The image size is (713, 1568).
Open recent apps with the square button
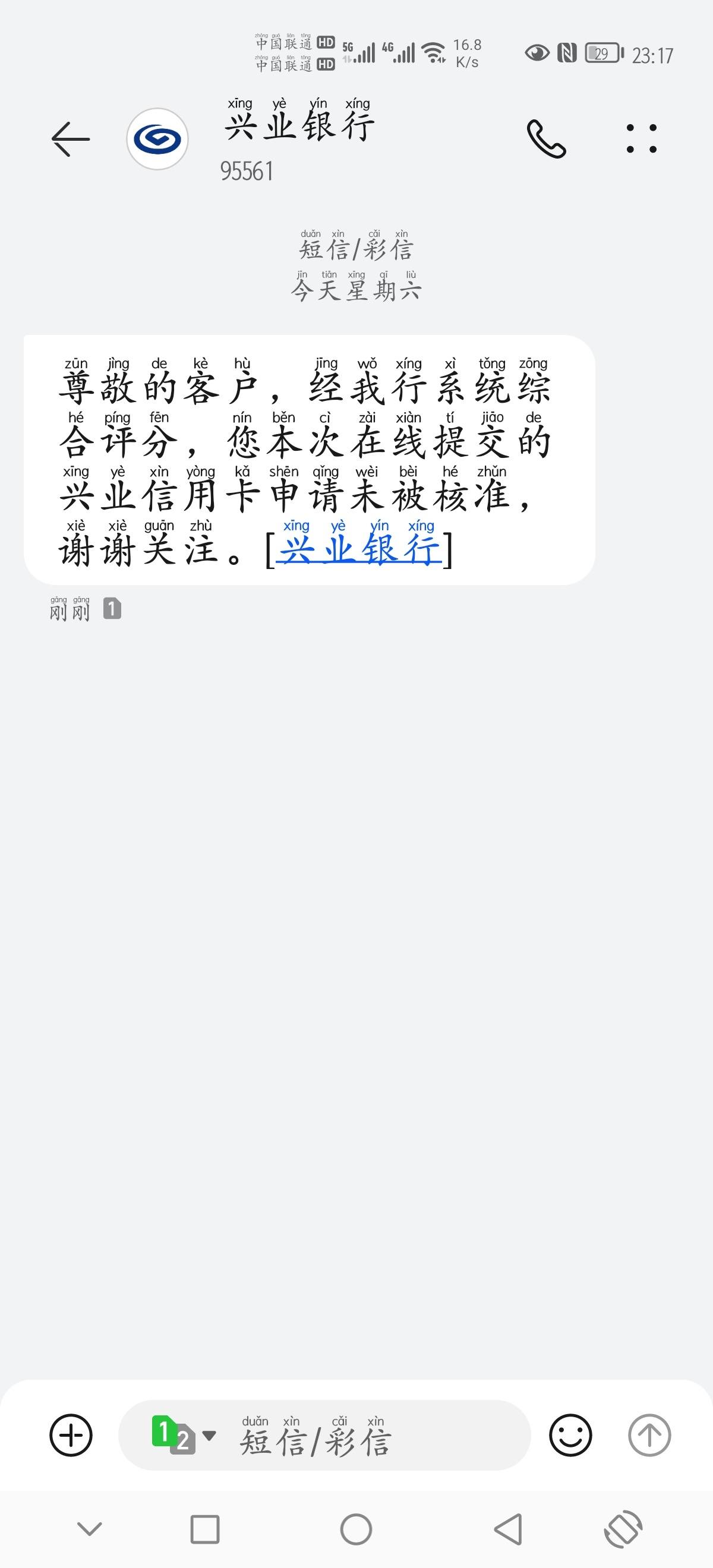204,1529
